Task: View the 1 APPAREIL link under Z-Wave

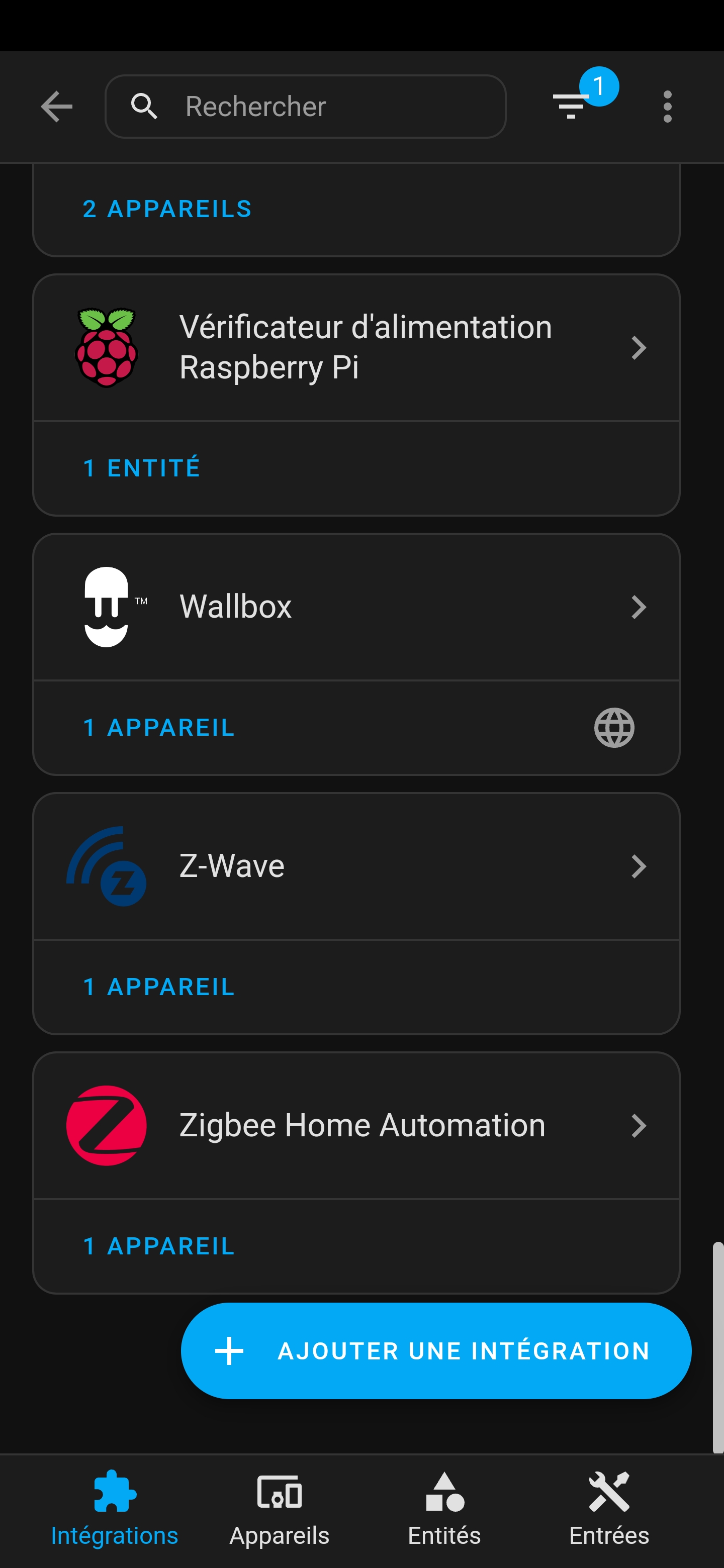Action: click(x=159, y=987)
